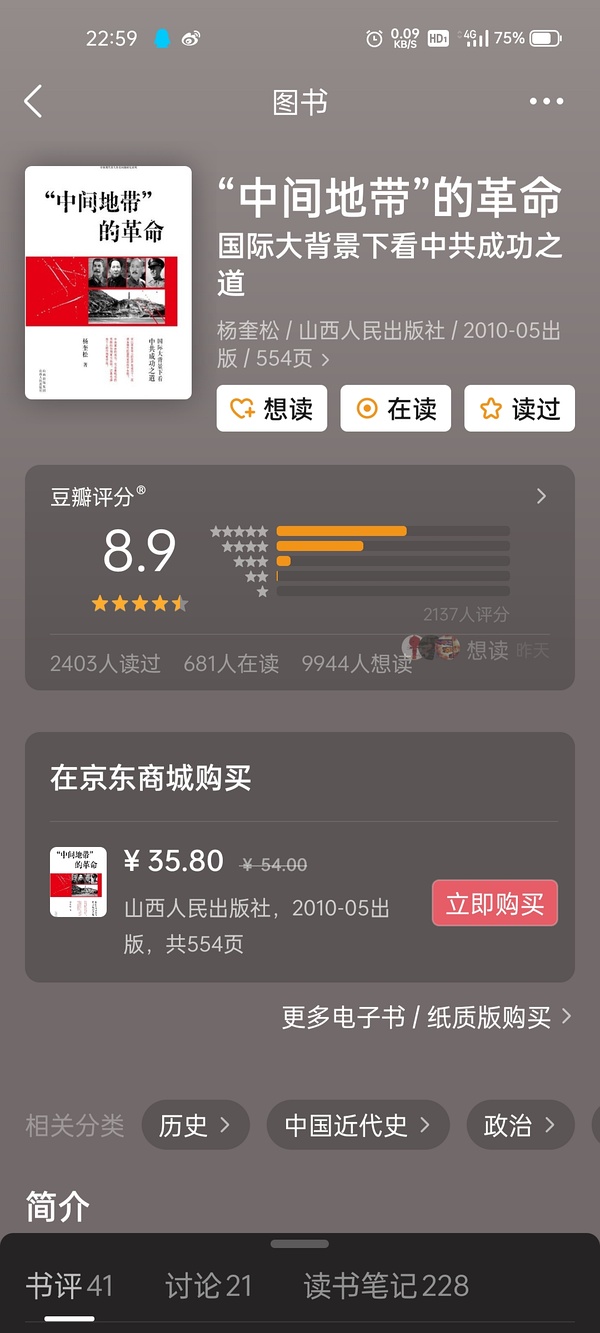Viewport: 600px width, 1333px height.
Task: Open the book cover image
Action: click(108, 283)
